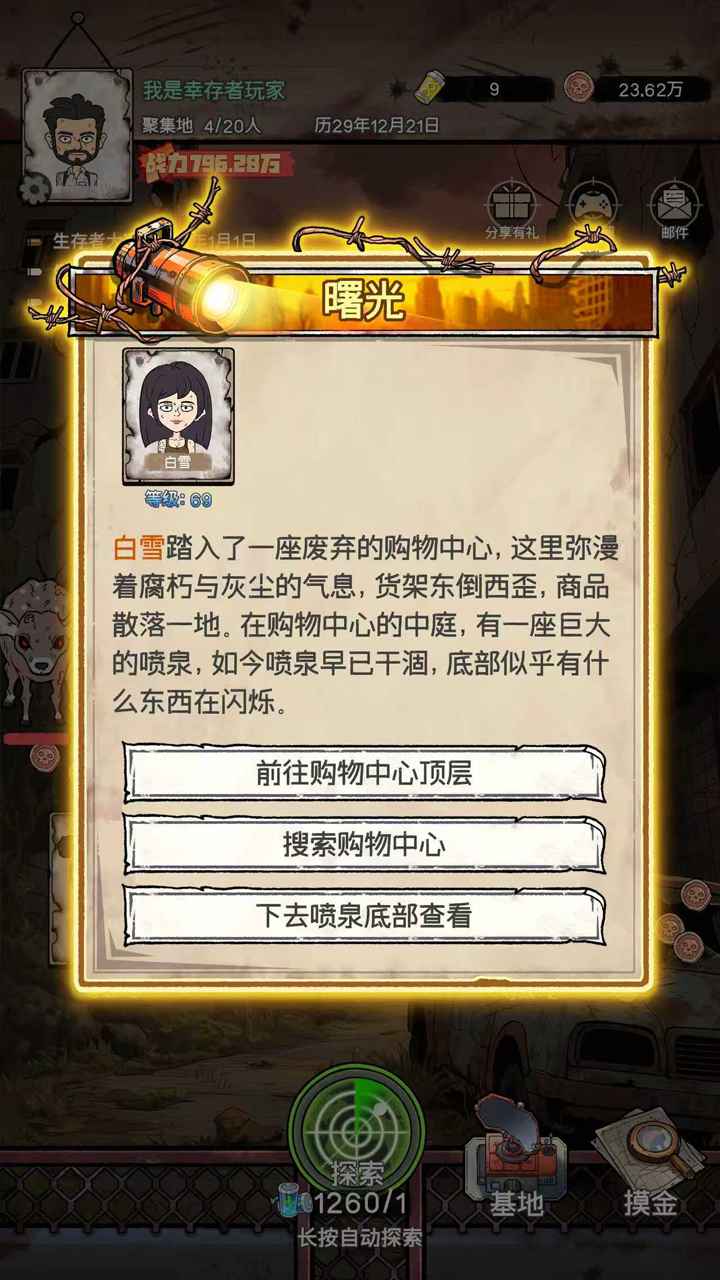The image size is (720, 1280).
Task: Select 搜索购物中心 option
Action: tap(363, 845)
